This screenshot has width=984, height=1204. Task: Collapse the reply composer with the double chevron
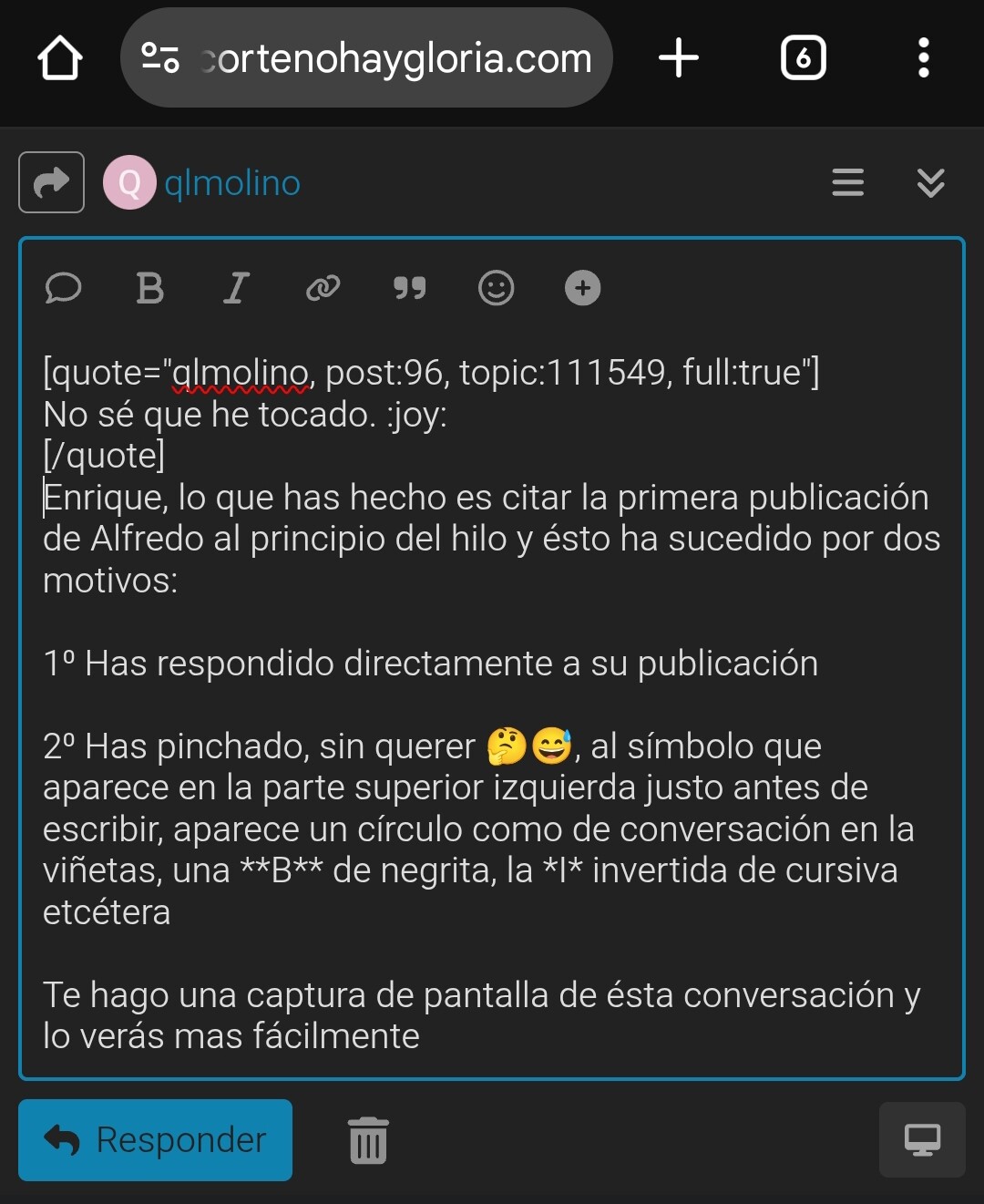930,182
